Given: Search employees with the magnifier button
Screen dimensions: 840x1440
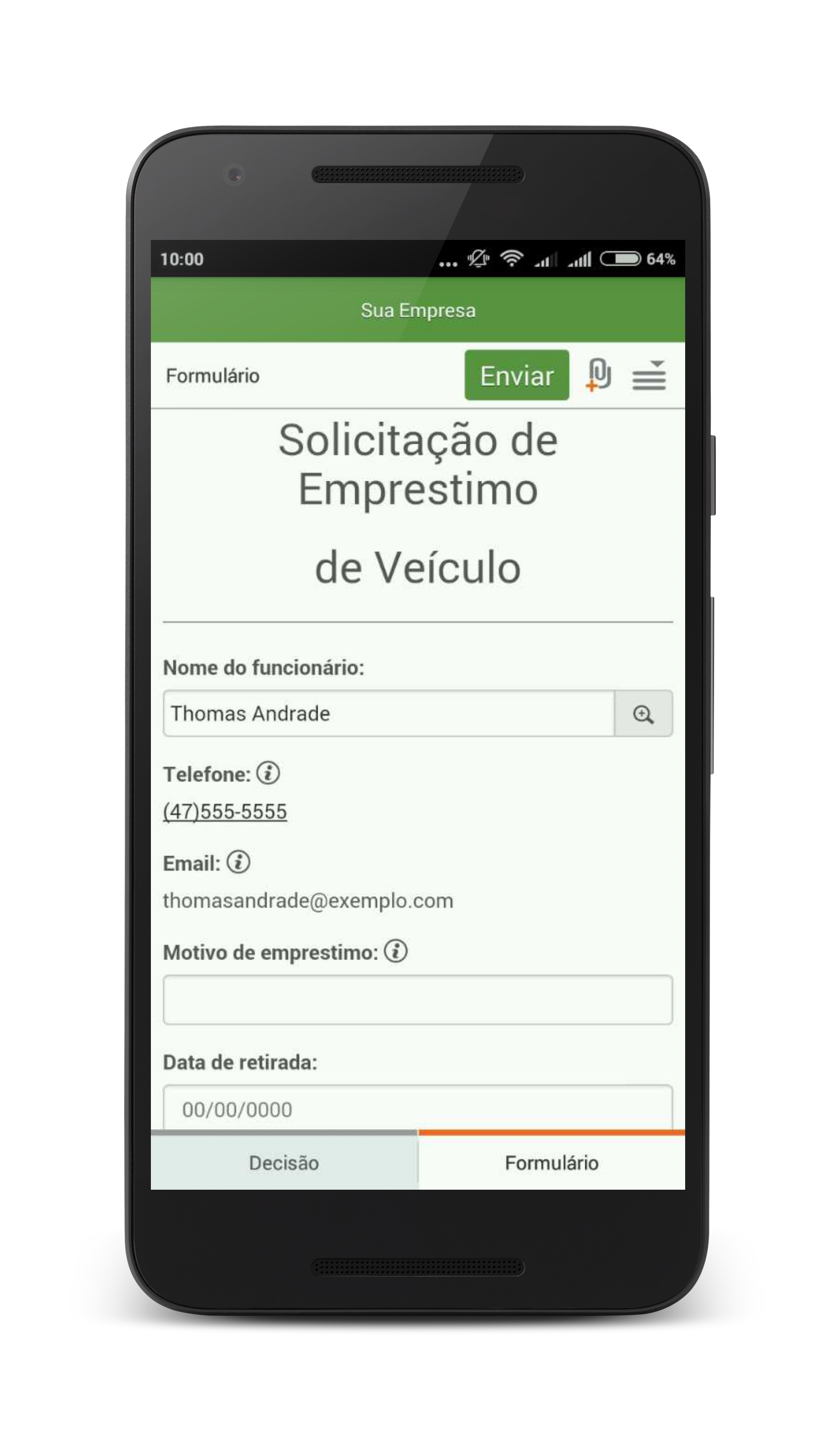Looking at the screenshot, I should coord(643,714).
